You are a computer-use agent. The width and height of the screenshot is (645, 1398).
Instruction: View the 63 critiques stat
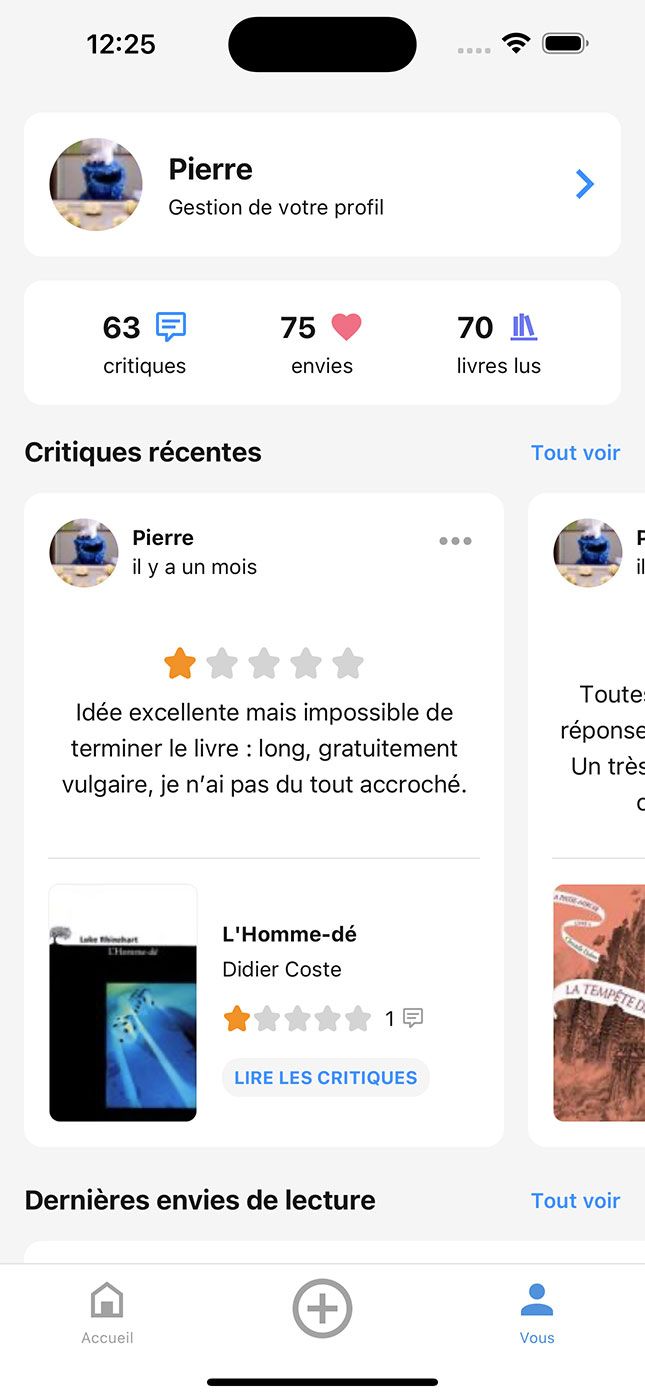(145, 342)
